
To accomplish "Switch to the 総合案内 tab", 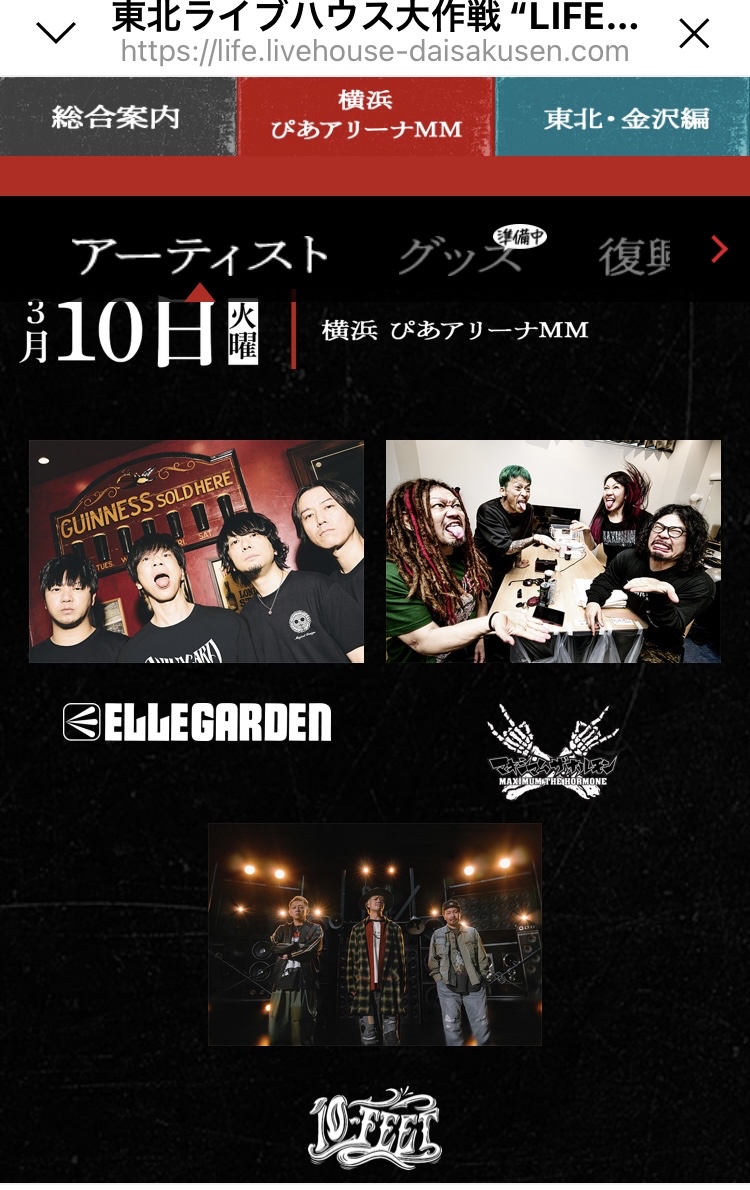I will (x=117, y=117).
